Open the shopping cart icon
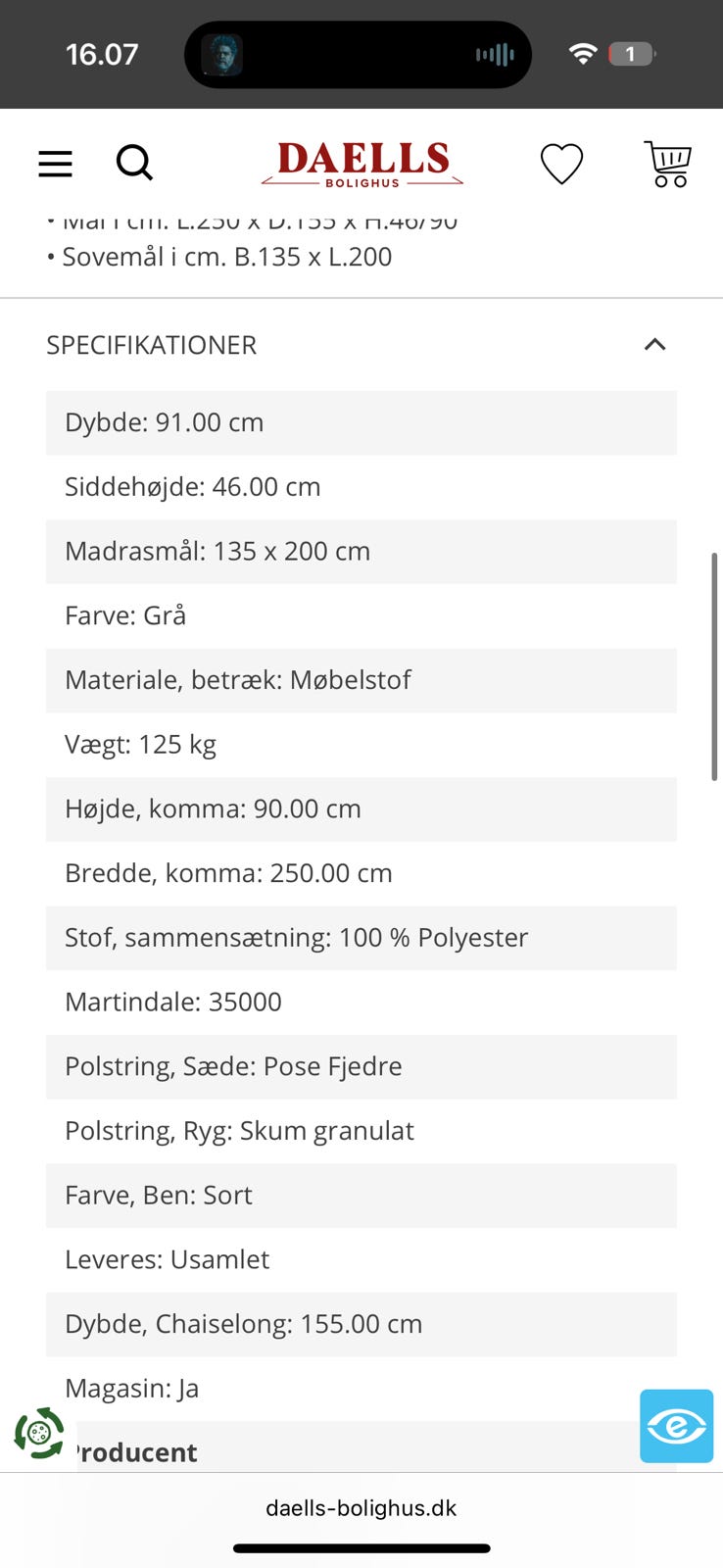 (x=667, y=164)
